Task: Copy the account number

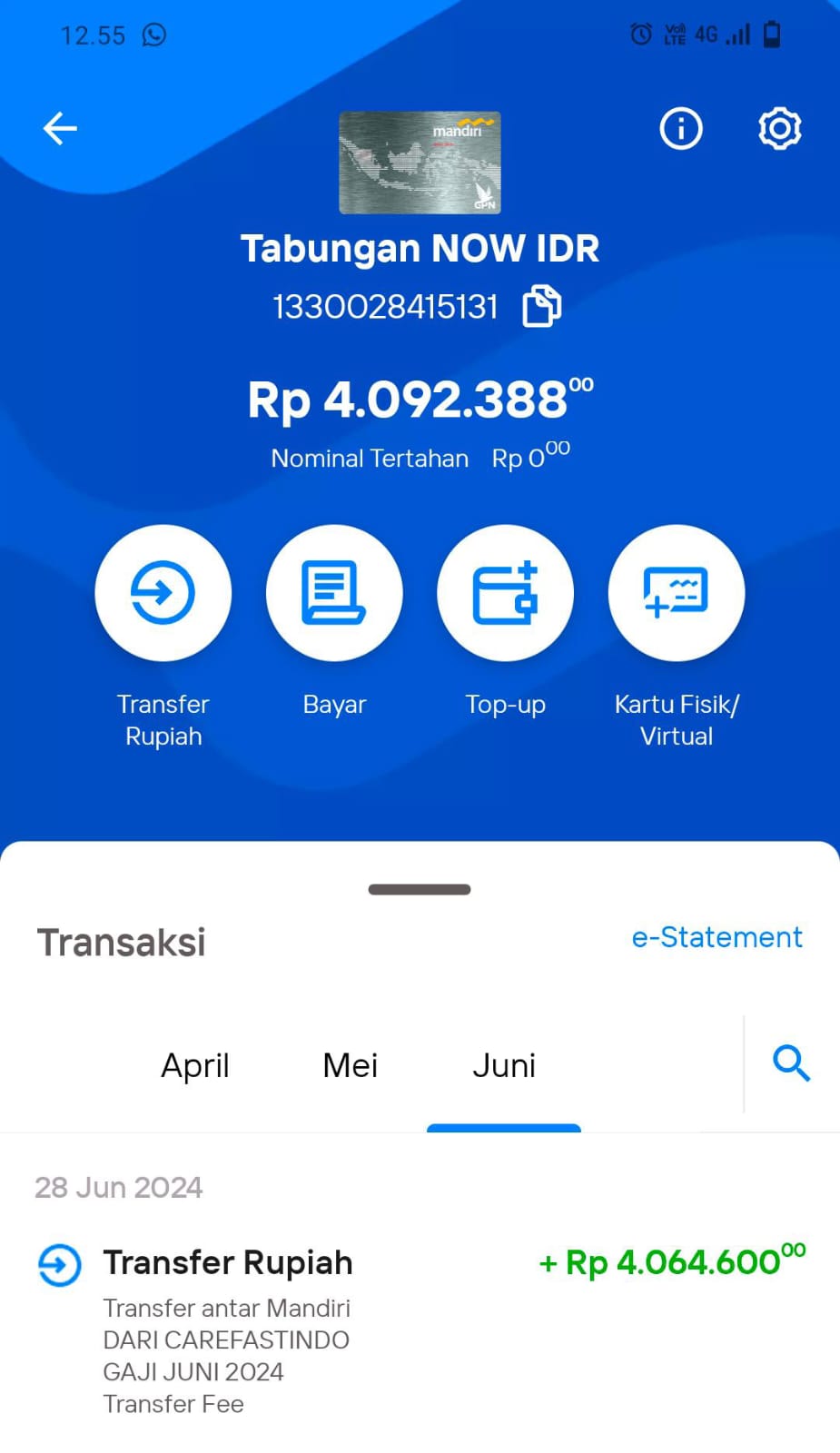Action: (542, 305)
